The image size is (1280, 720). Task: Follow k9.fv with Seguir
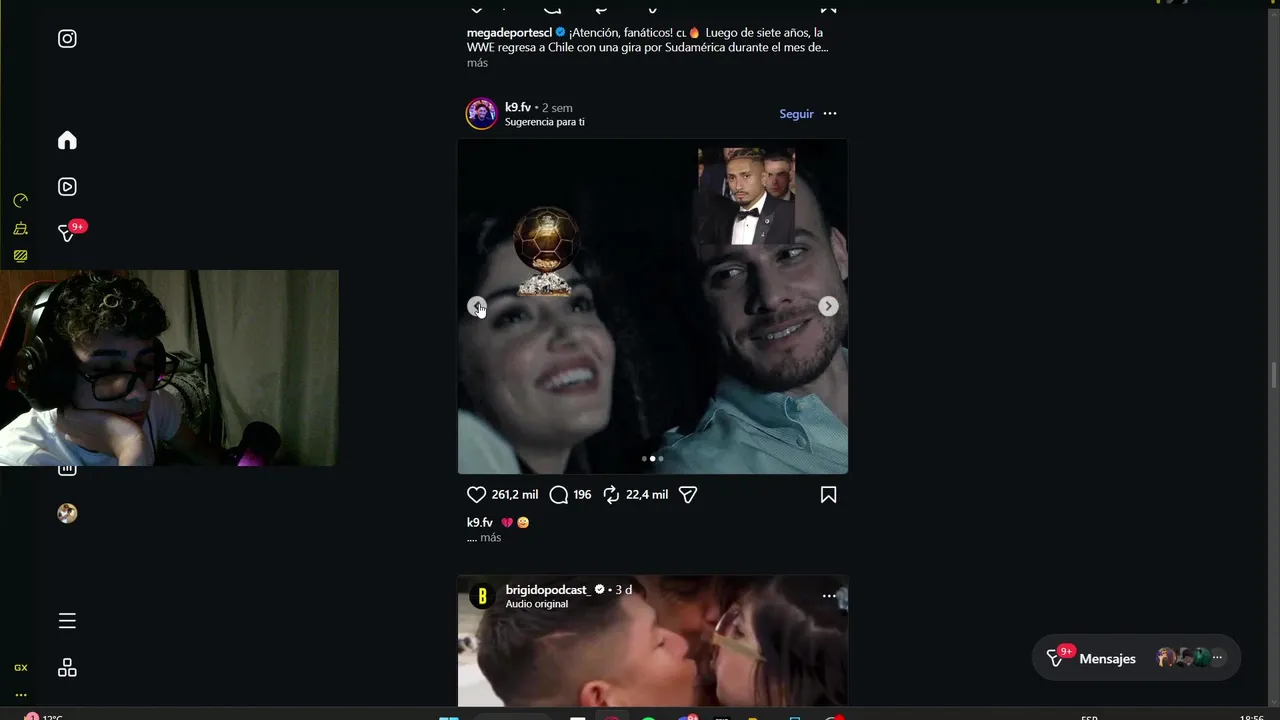pos(796,114)
